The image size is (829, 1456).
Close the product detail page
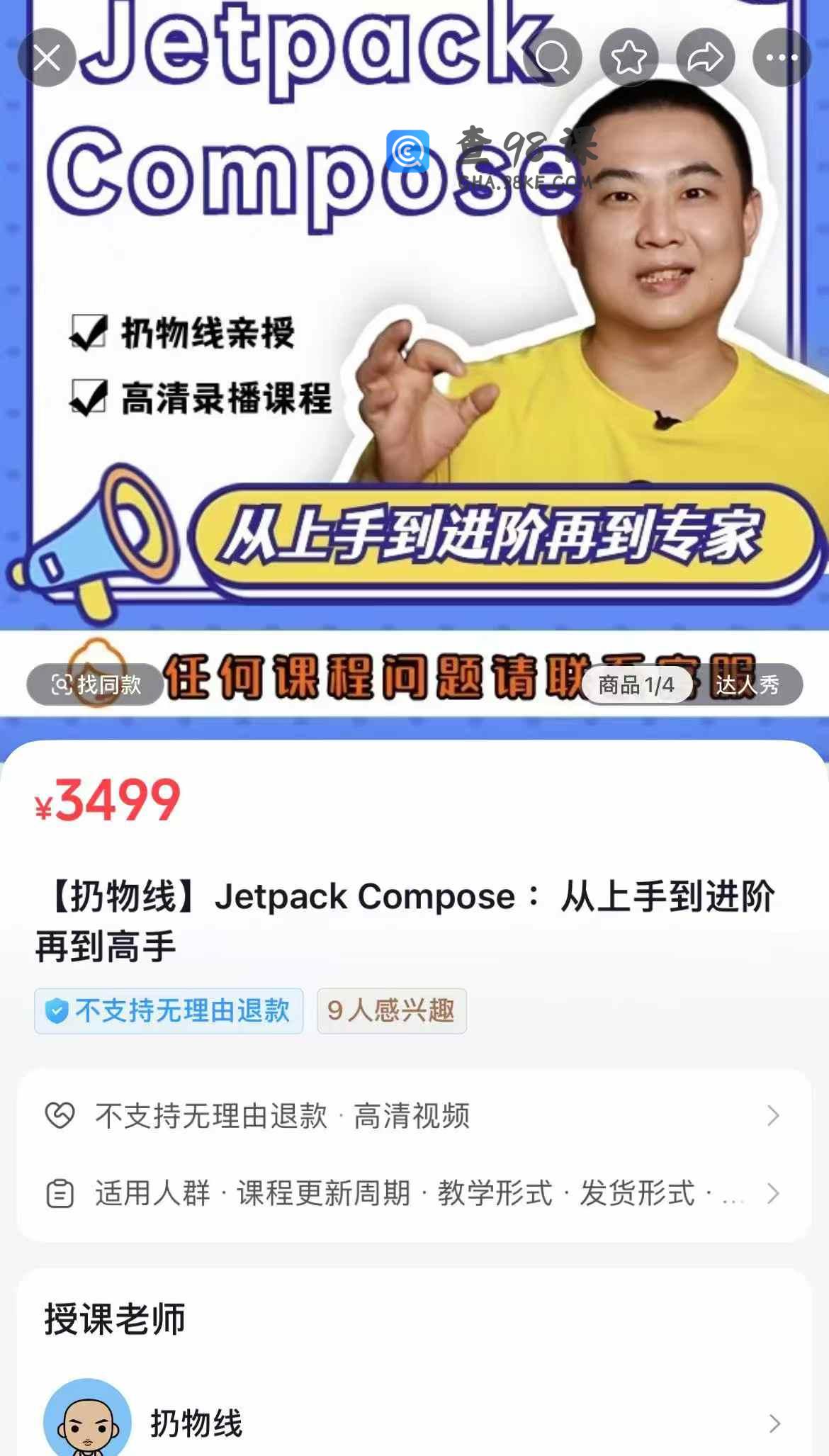[47, 57]
